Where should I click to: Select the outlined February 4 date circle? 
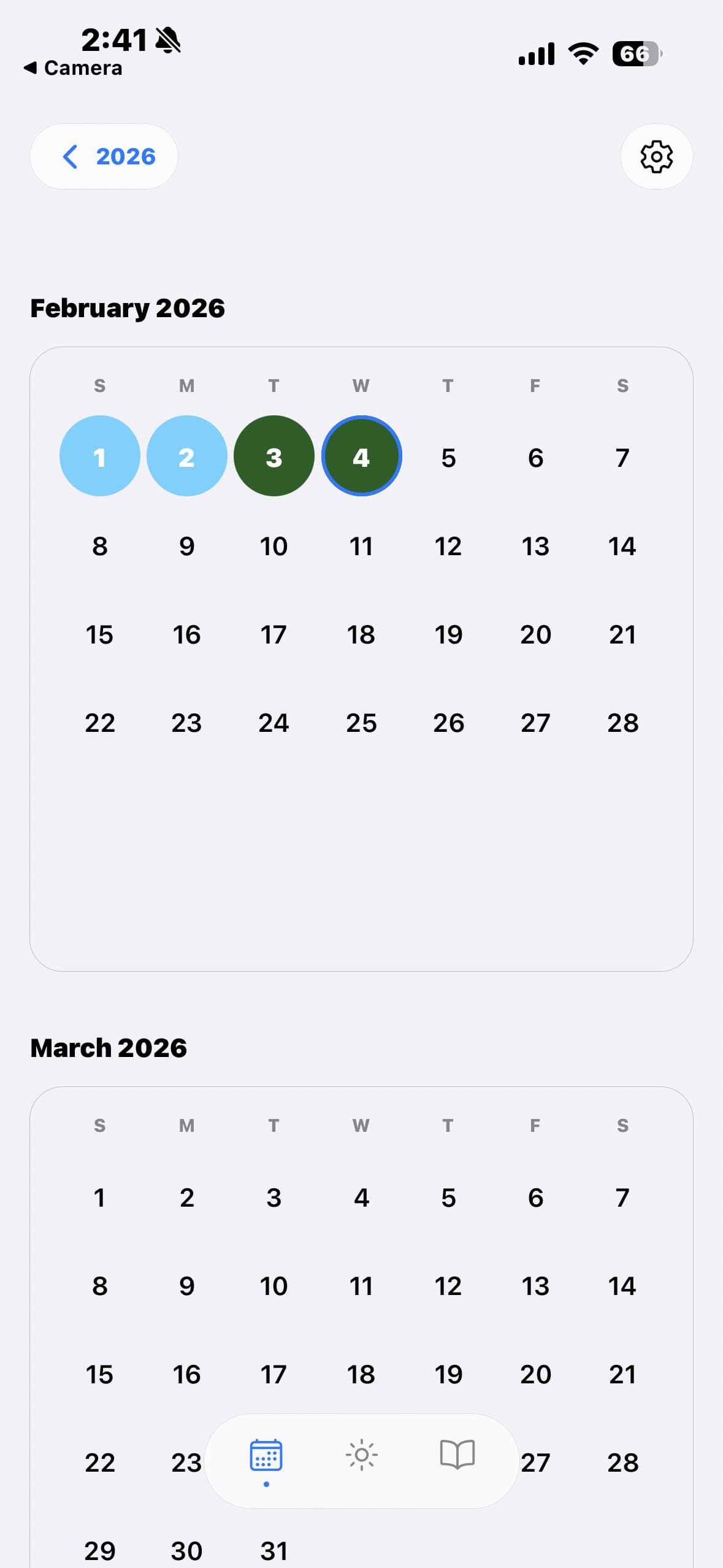coord(361,456)
